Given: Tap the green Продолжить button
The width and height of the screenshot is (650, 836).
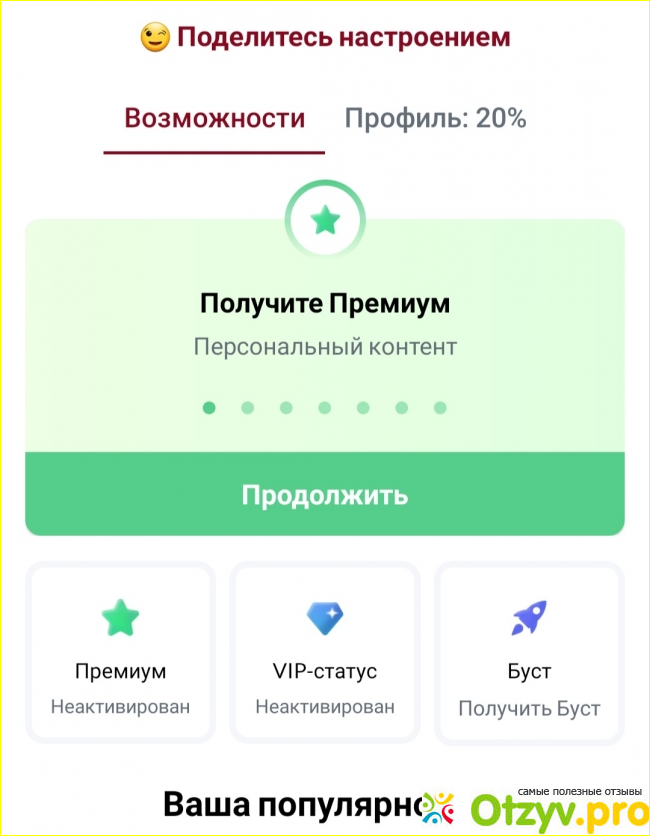Looking at the screenshot, I should click(325, 494).
